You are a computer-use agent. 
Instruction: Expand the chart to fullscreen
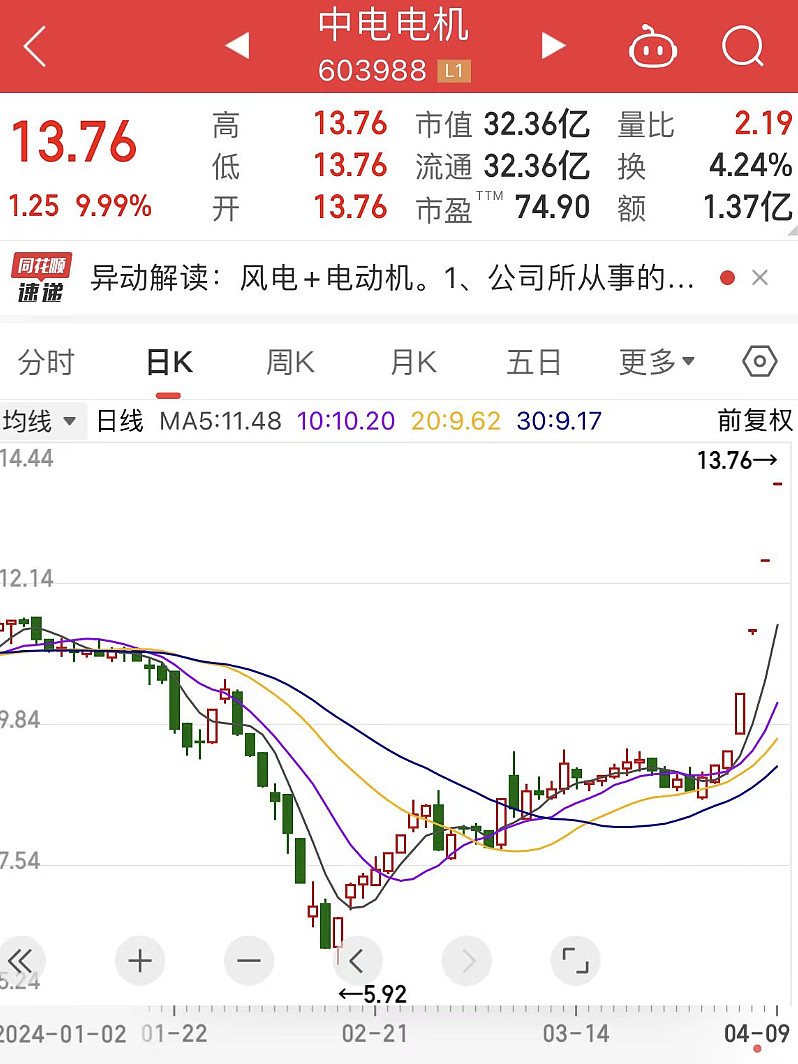tap(575, 960)
